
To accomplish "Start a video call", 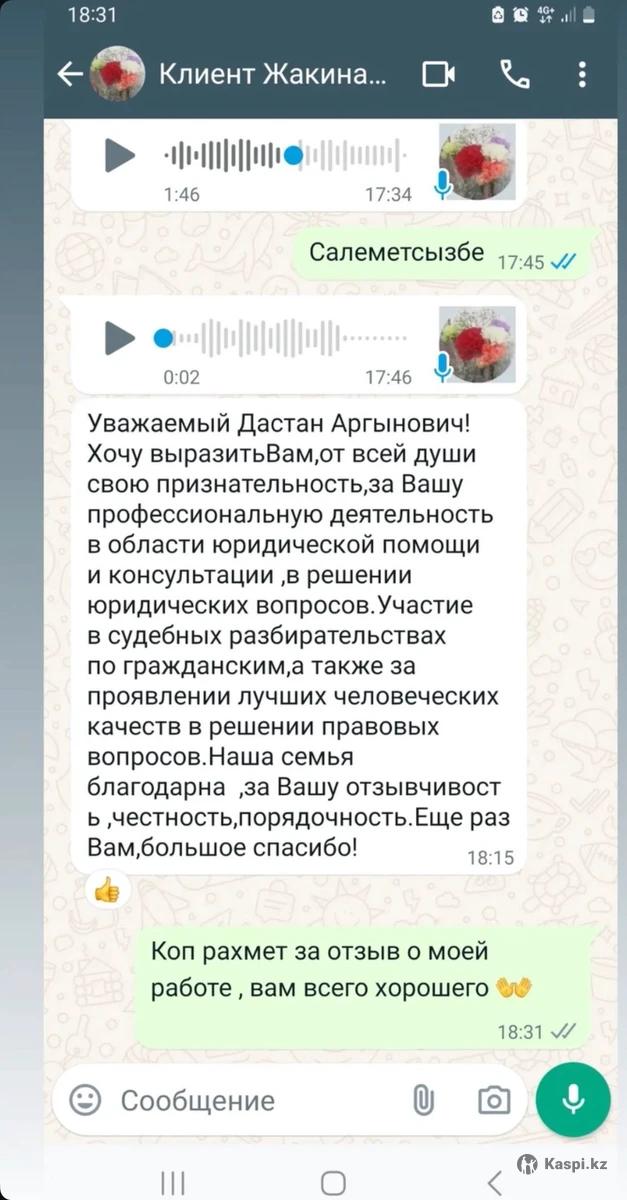I will click(438, 75).
